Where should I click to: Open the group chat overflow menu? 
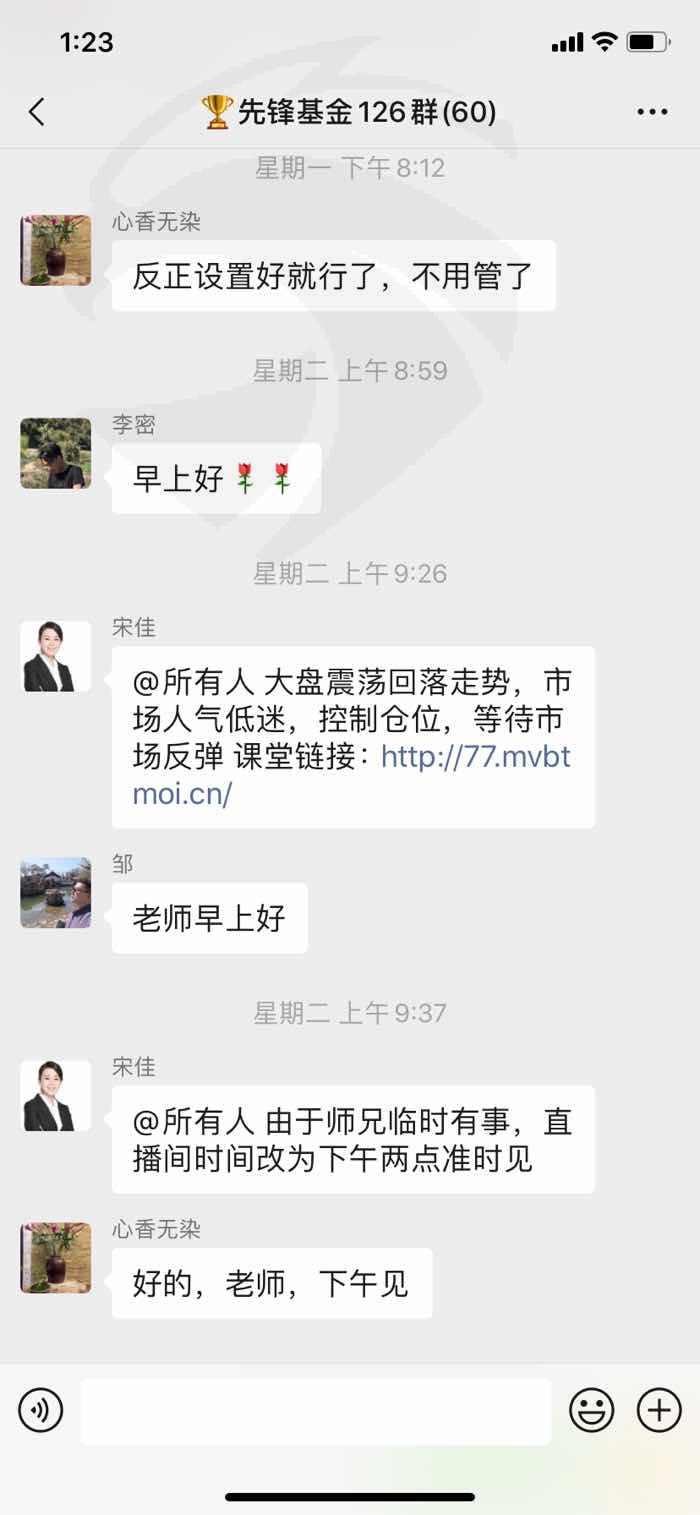pos(652,112)
